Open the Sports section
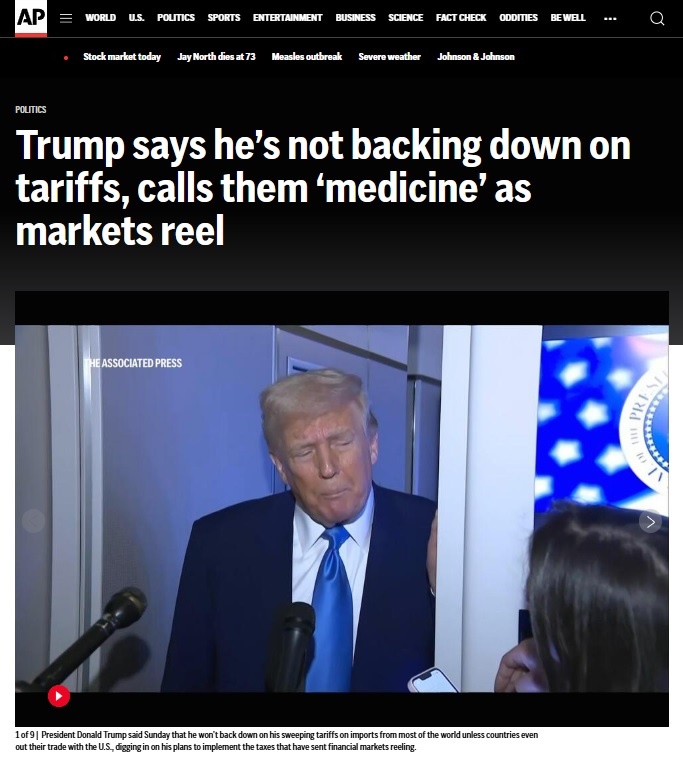683x760 pixels. pyautogui.click(x=224, y=18)
